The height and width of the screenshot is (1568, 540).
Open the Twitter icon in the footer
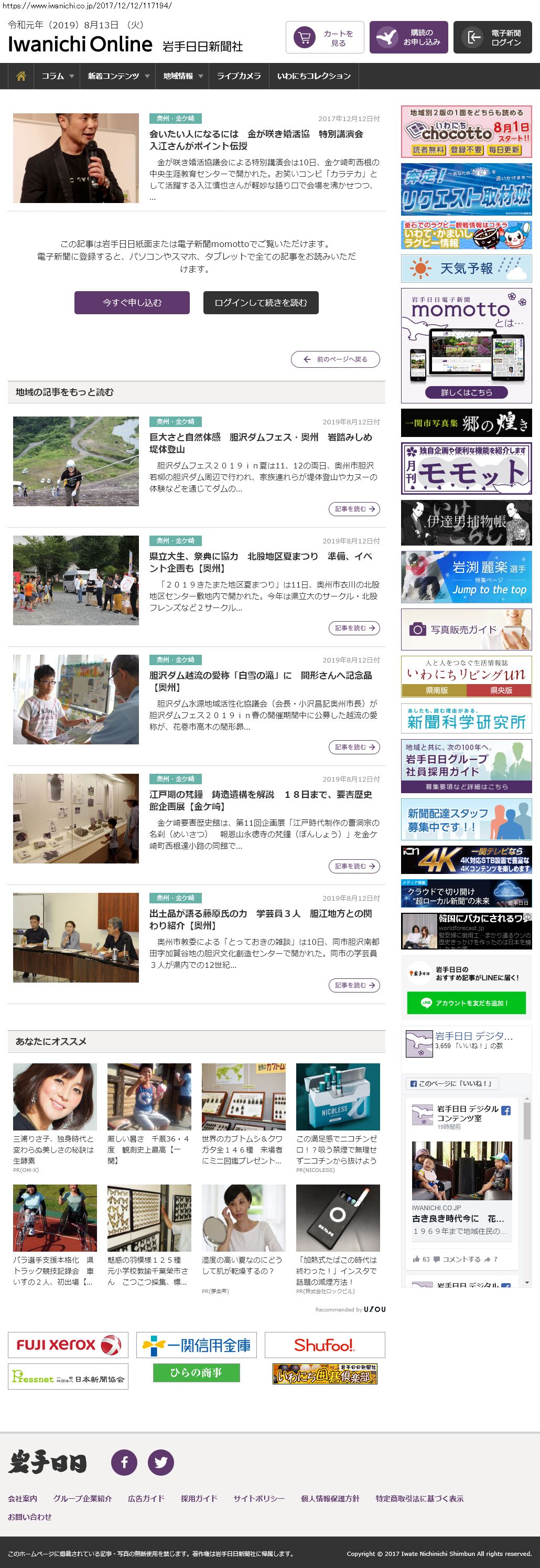click(160, 1463)
